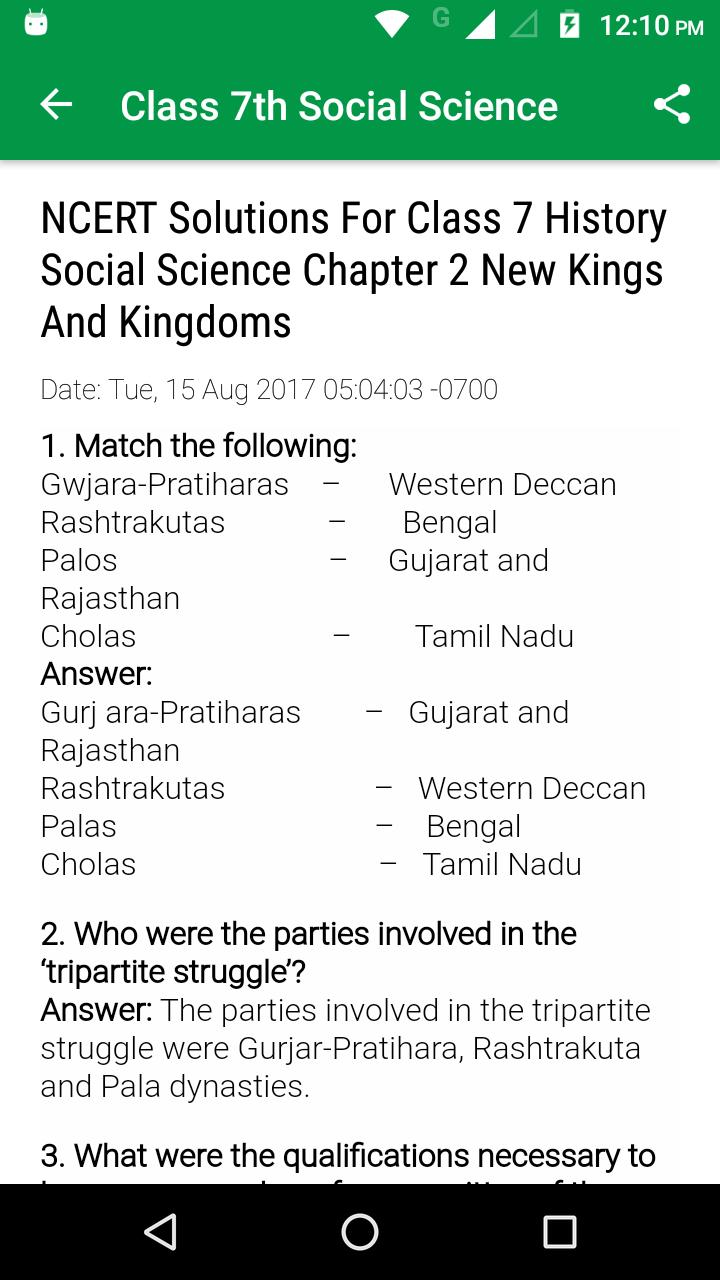Go back using the app bar arrow

56,105
